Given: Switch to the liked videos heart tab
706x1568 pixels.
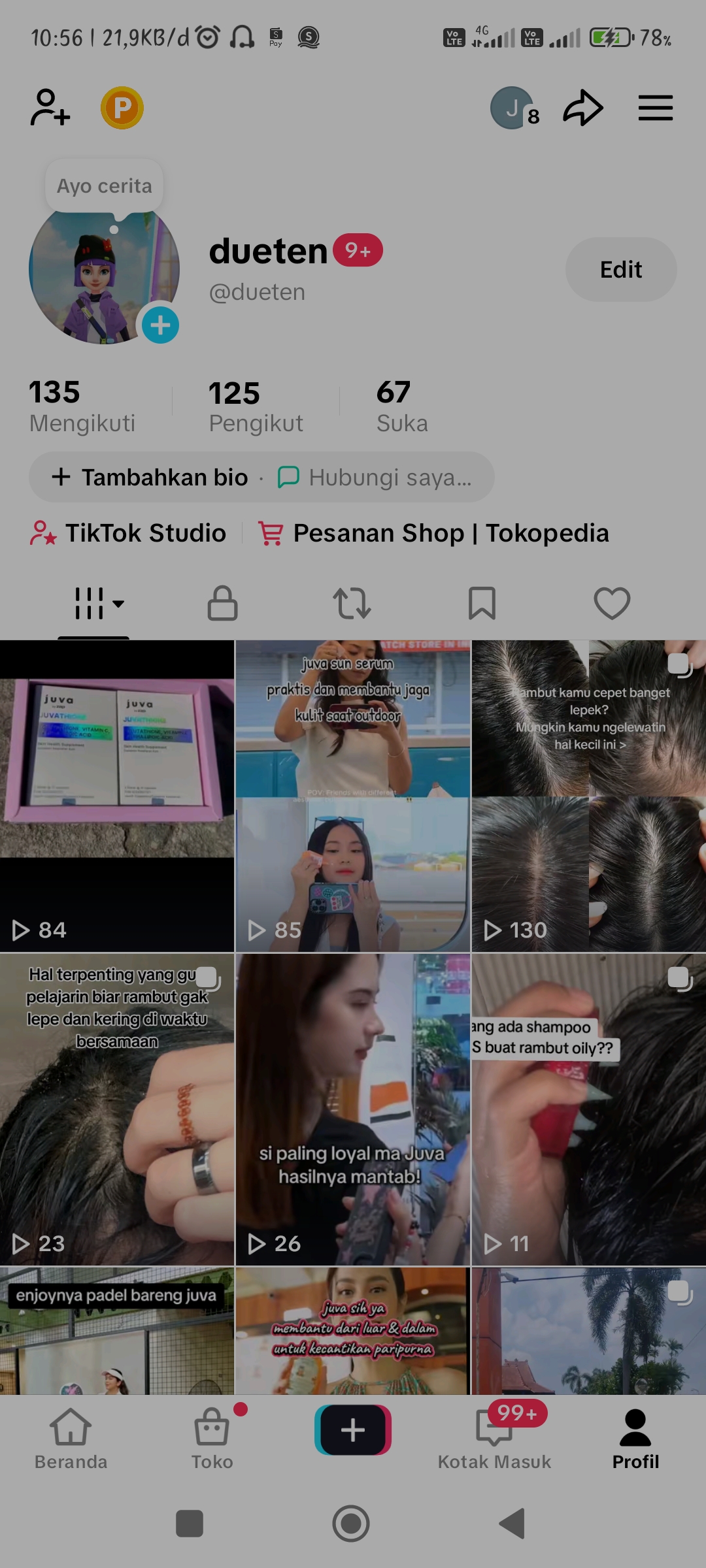Looking at the screenshot, I should 612,602.
